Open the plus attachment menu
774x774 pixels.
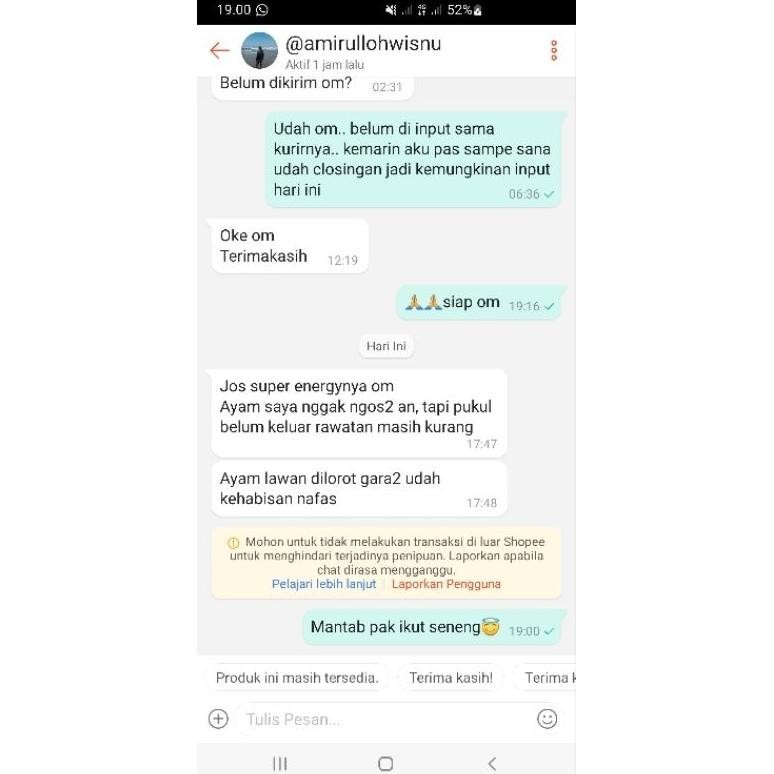pos(218,719)
